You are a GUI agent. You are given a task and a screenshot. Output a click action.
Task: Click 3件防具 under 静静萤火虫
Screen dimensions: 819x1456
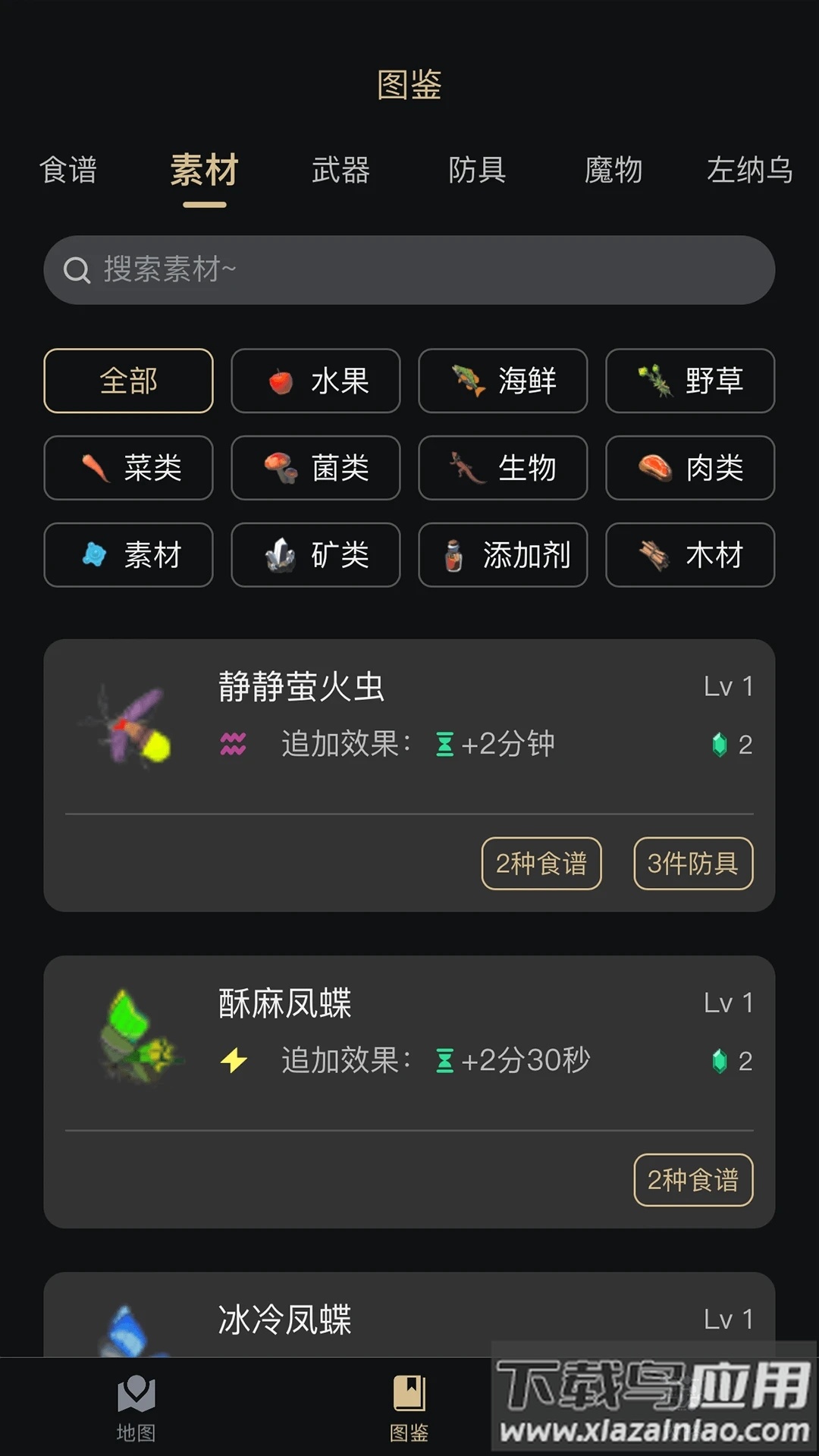[691, 864]
